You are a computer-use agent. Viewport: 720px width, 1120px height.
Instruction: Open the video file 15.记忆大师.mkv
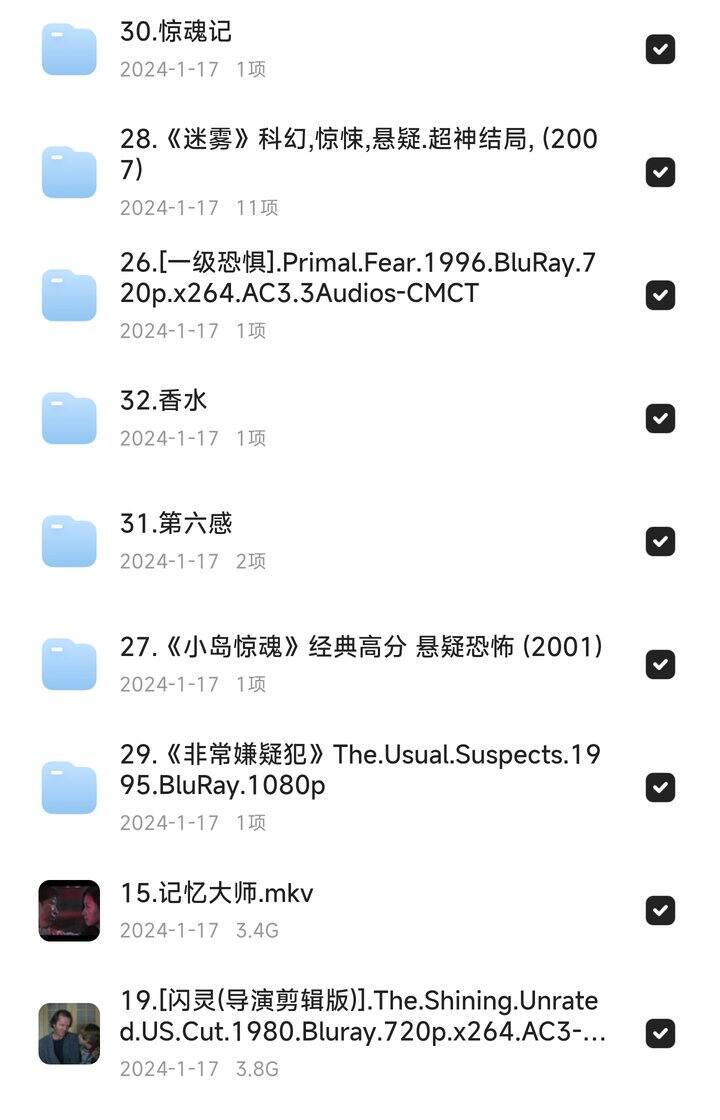pos(217,893)
